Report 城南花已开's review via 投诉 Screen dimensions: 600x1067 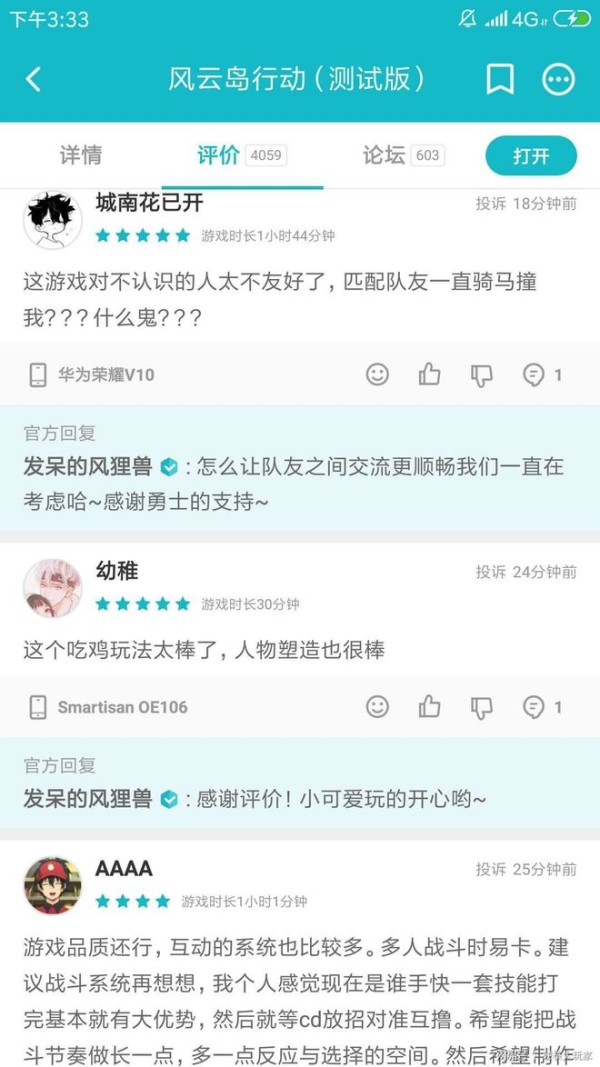(x=490, y=204)
